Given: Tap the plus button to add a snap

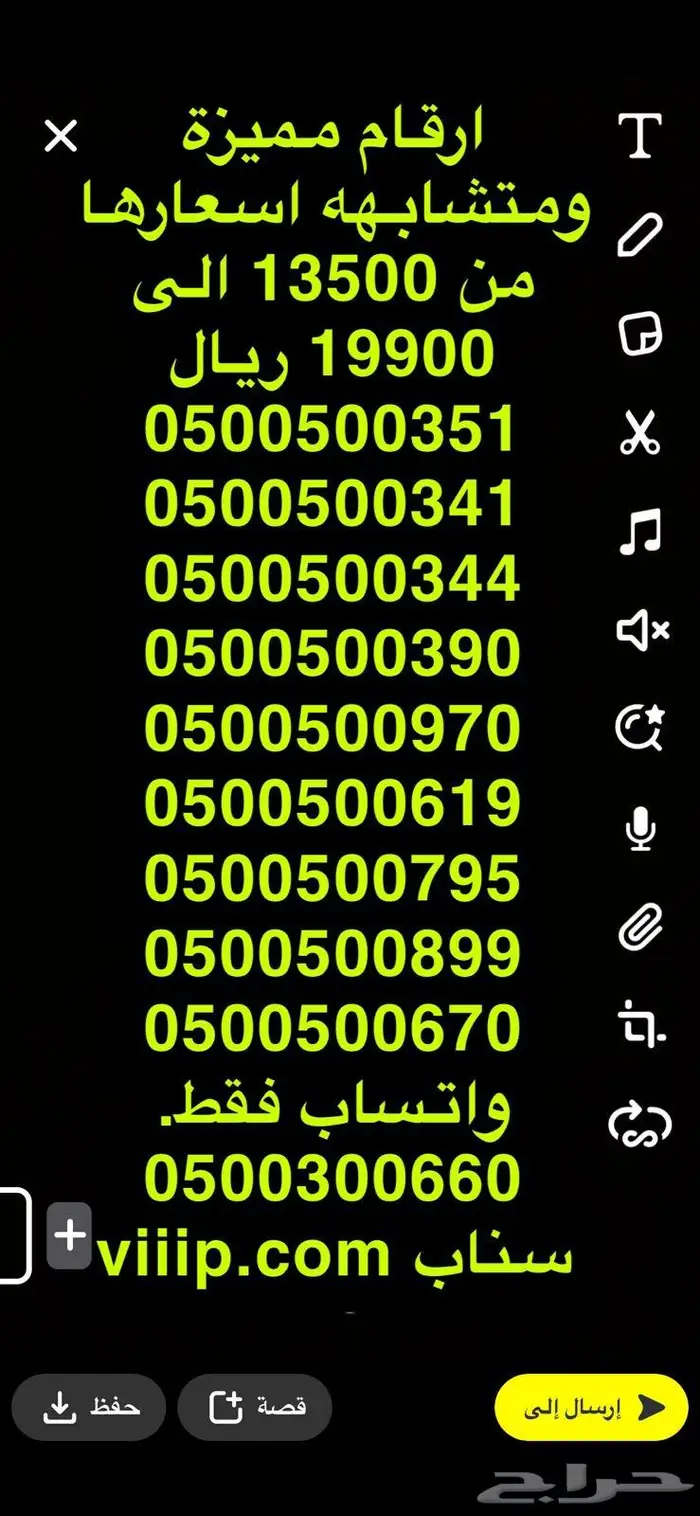Looking at the screenshot, I should pos(70,1236).
